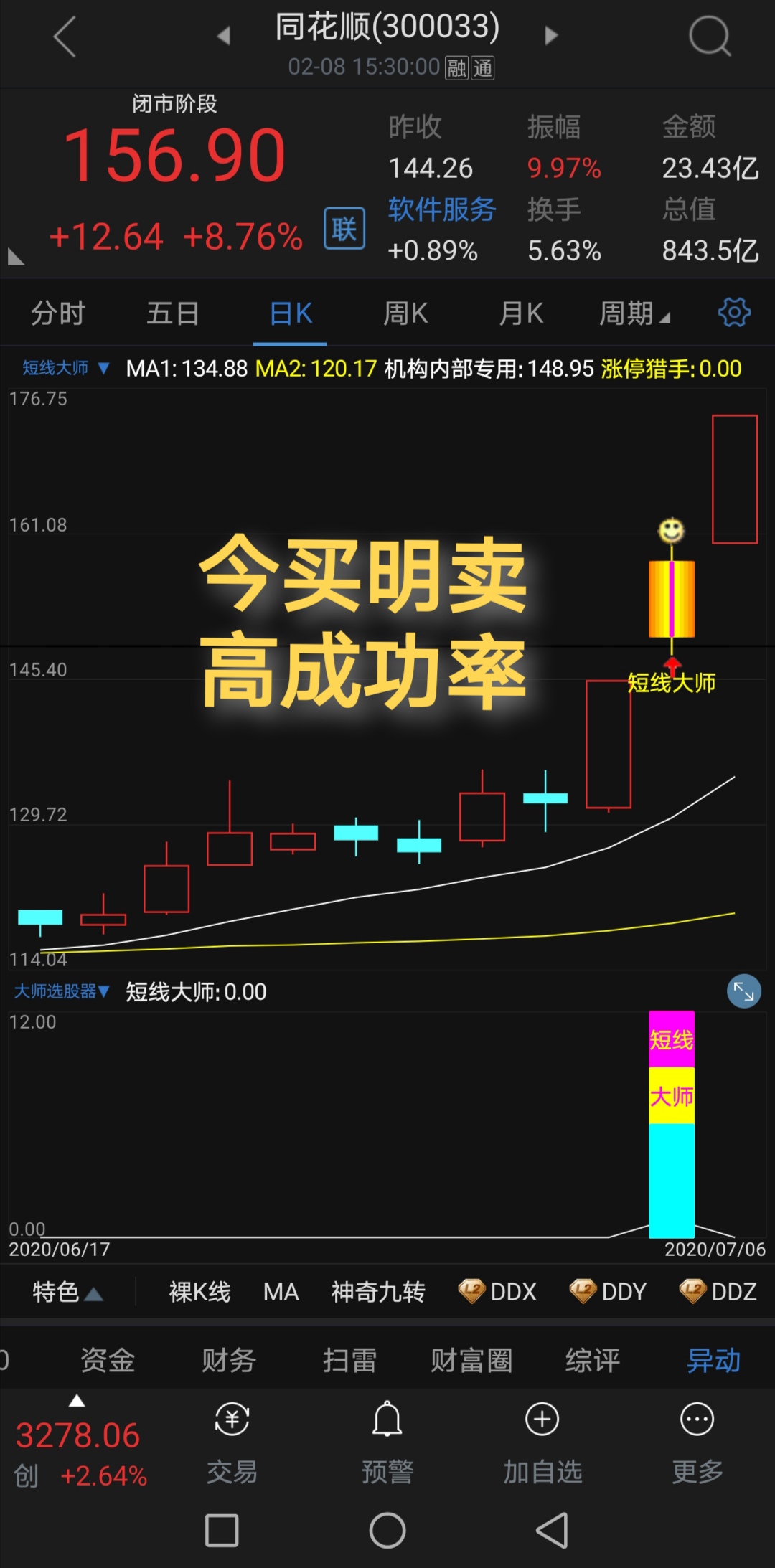Open the stock search magnifier

(709, 36)
